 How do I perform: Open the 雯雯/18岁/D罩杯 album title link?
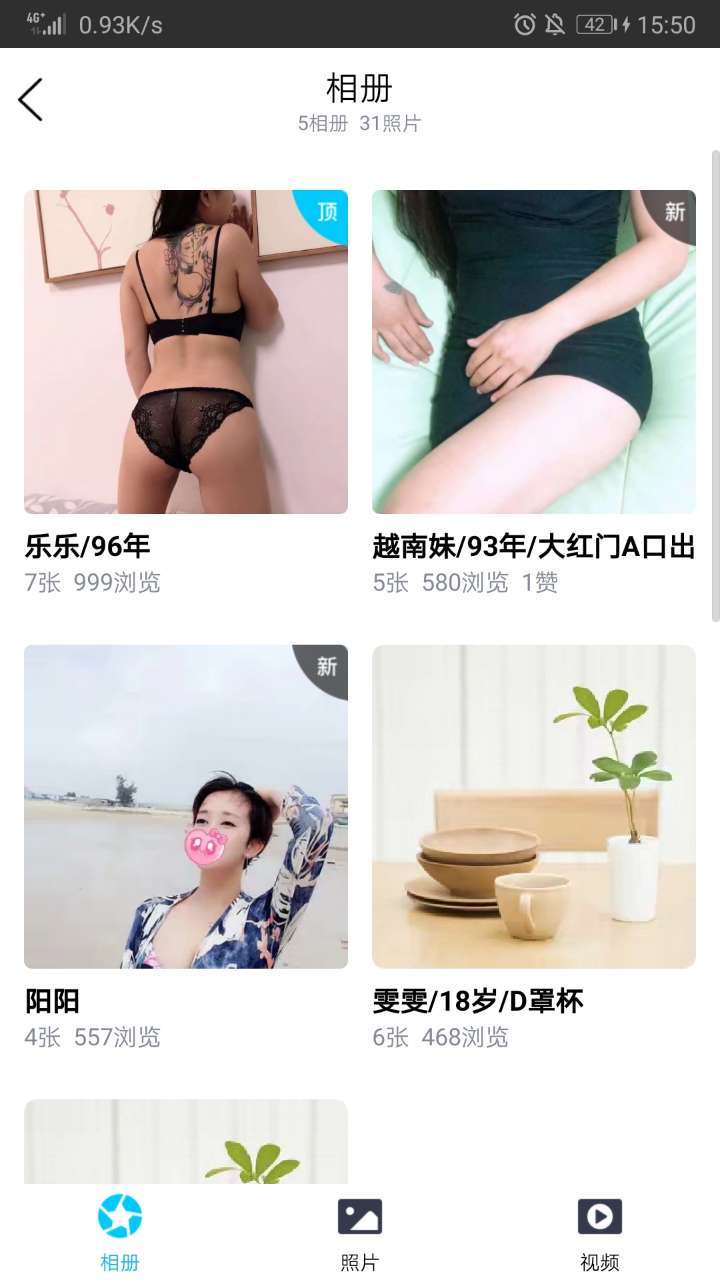[480, 1001]
